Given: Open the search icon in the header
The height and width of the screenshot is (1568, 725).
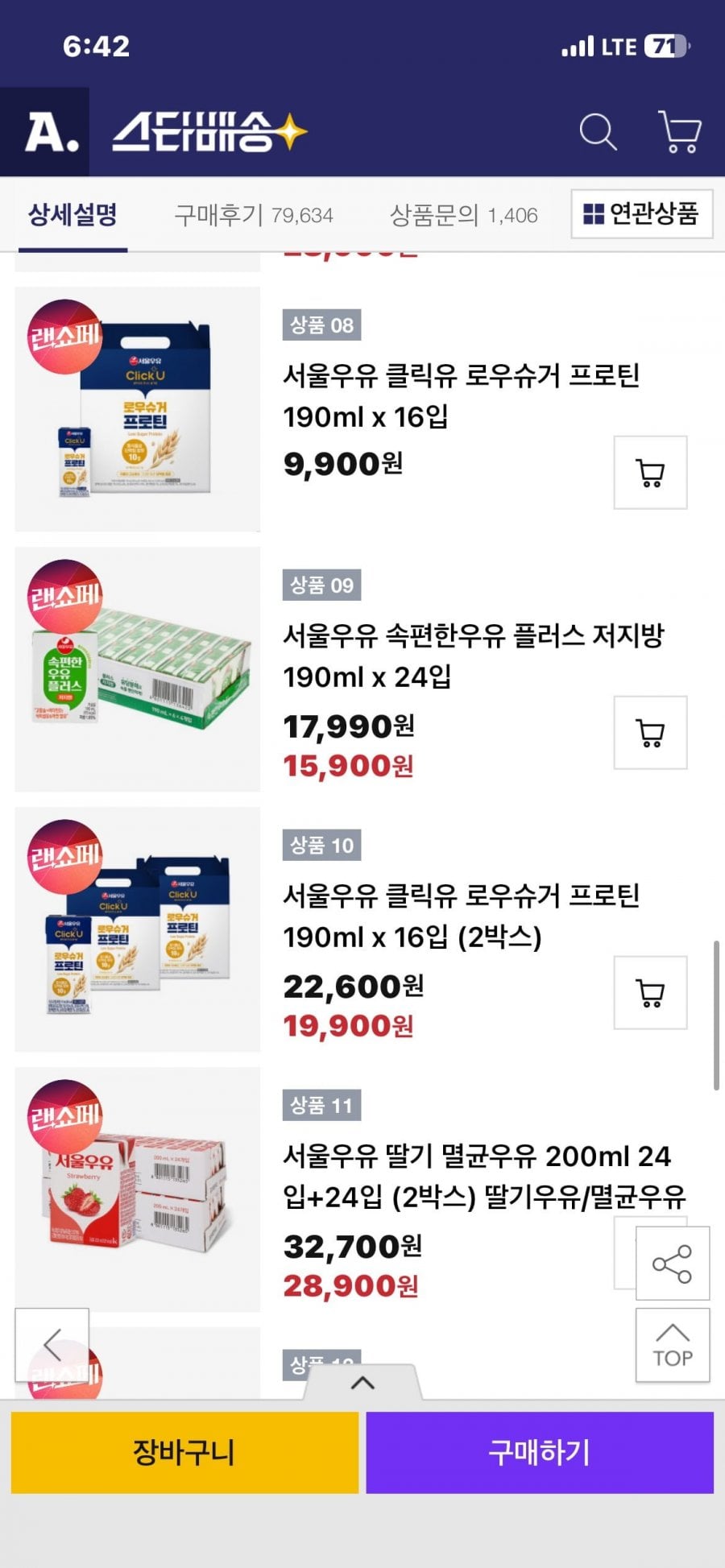Looking at the screenshot, I should (598, 132).
